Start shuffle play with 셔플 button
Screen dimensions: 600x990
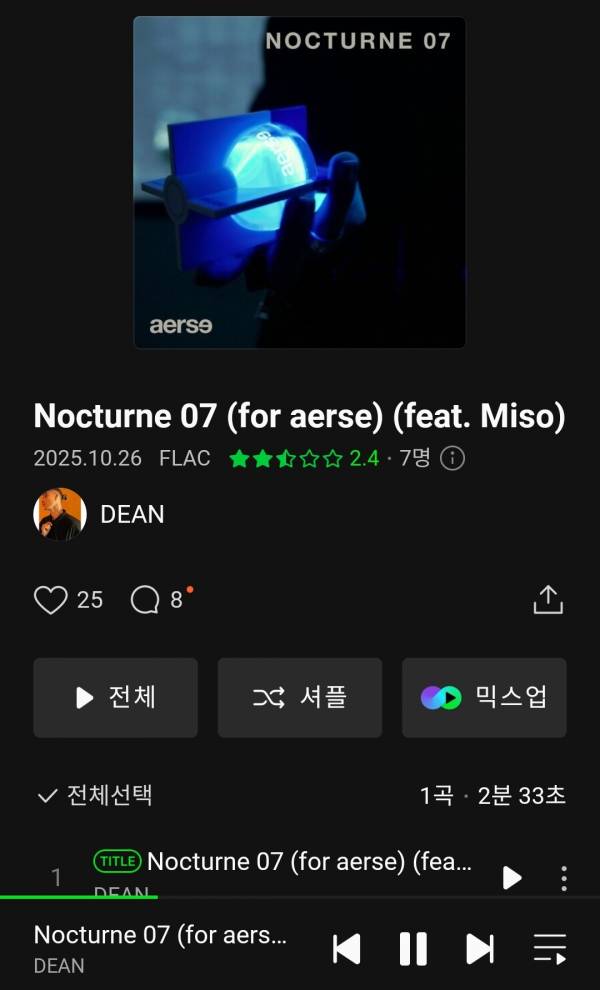pyautogui.click(x=300, y=697)
